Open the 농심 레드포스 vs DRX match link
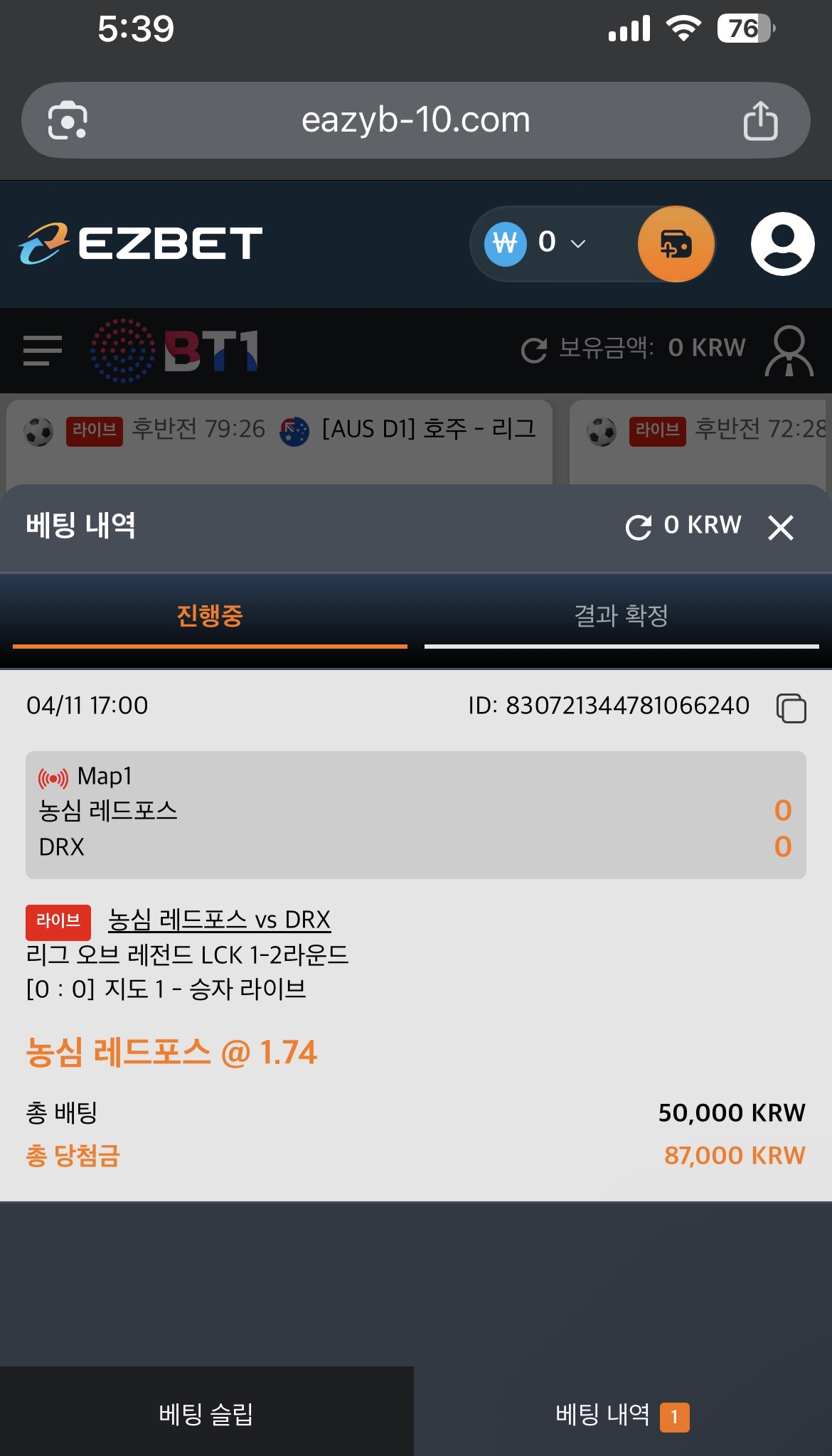Image resolution: width=832 pixels, height=1456 pixels. (219, 920)
